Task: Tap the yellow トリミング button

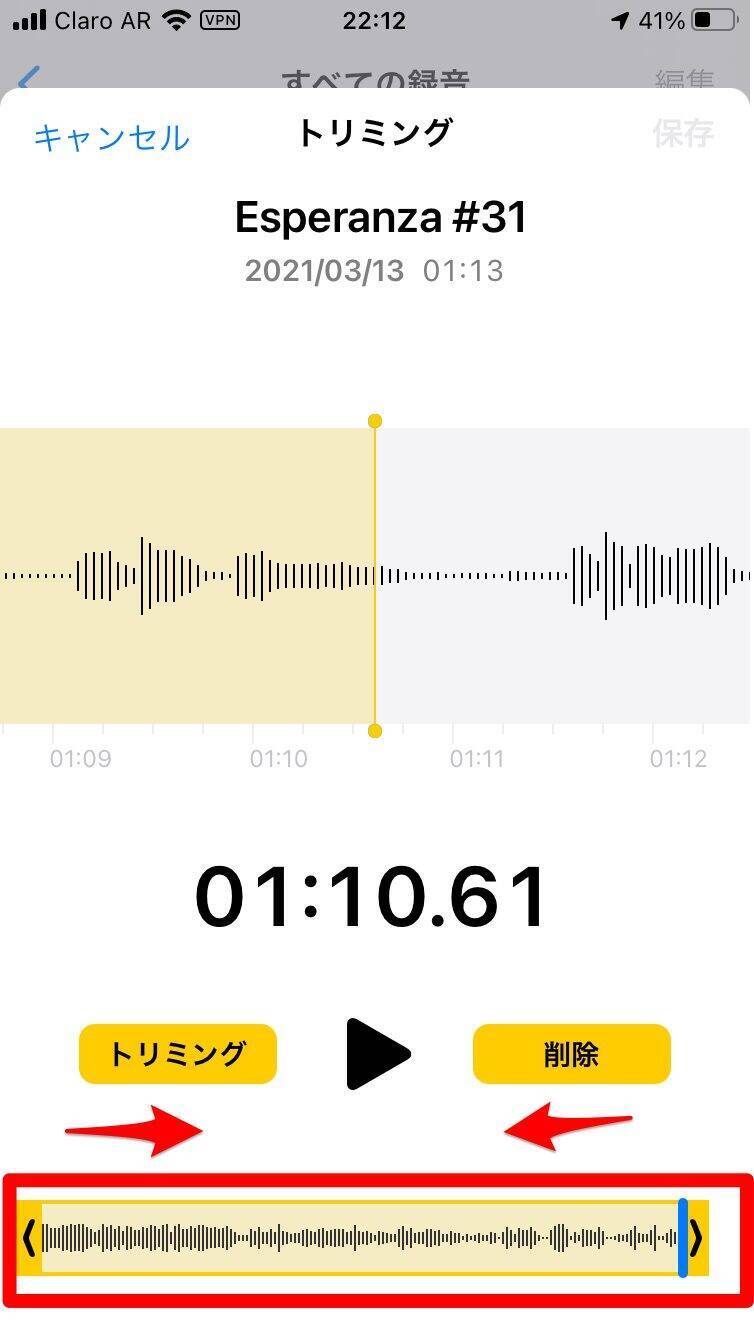Action: pyautogui.click(x=177, y=1054)
